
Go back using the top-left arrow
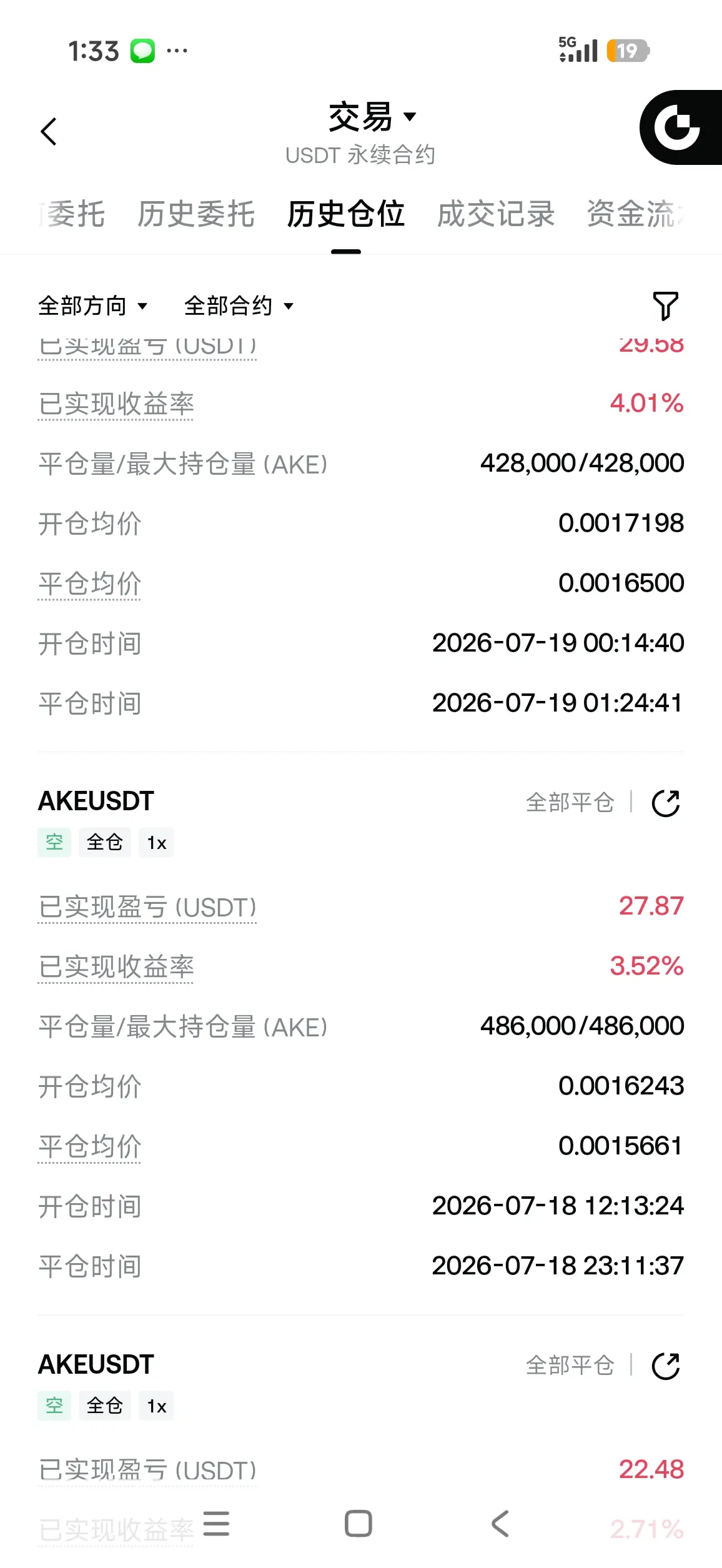[x=49, y=131]
